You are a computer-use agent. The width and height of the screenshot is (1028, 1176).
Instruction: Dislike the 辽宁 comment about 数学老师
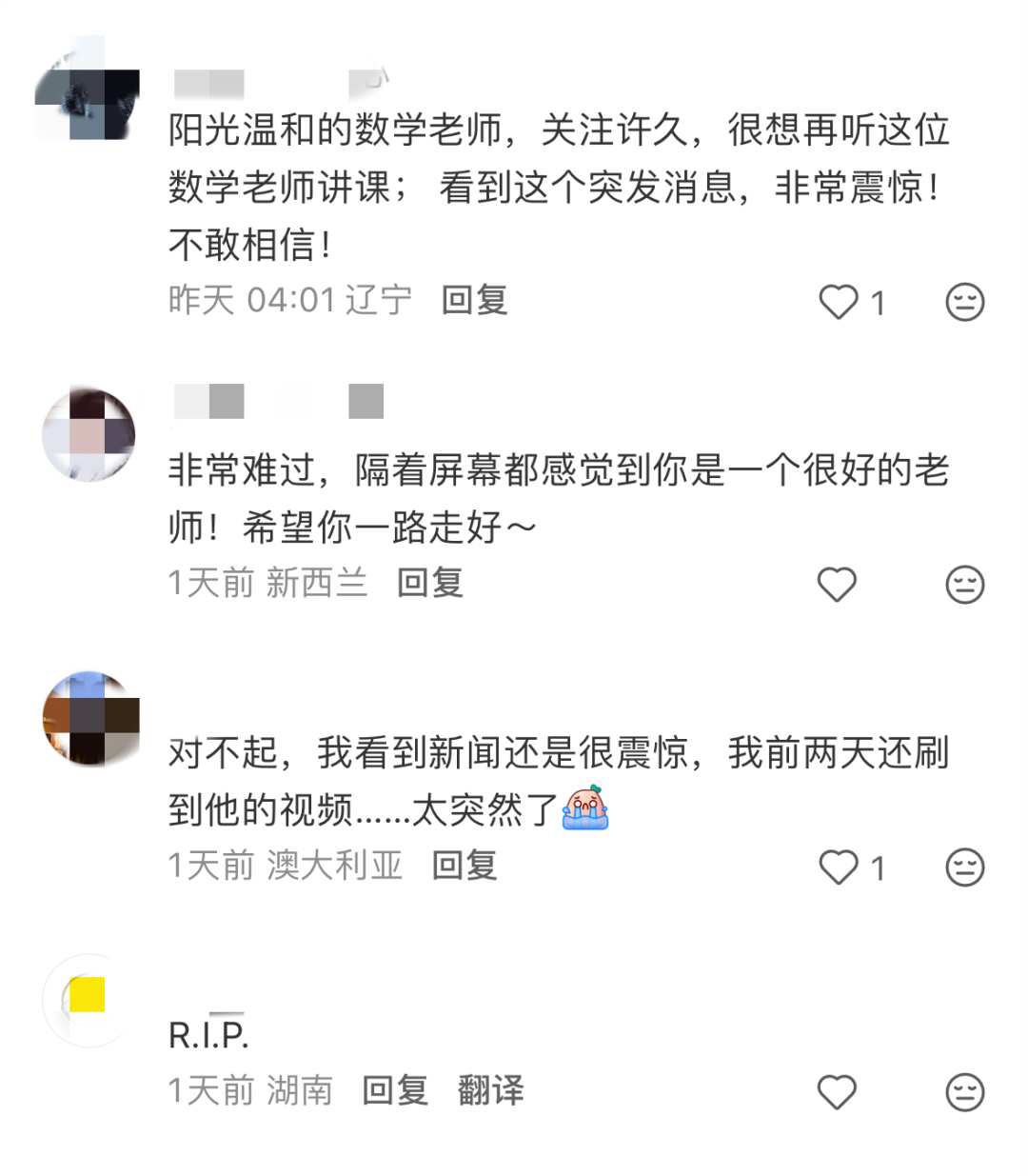(964, 302)
